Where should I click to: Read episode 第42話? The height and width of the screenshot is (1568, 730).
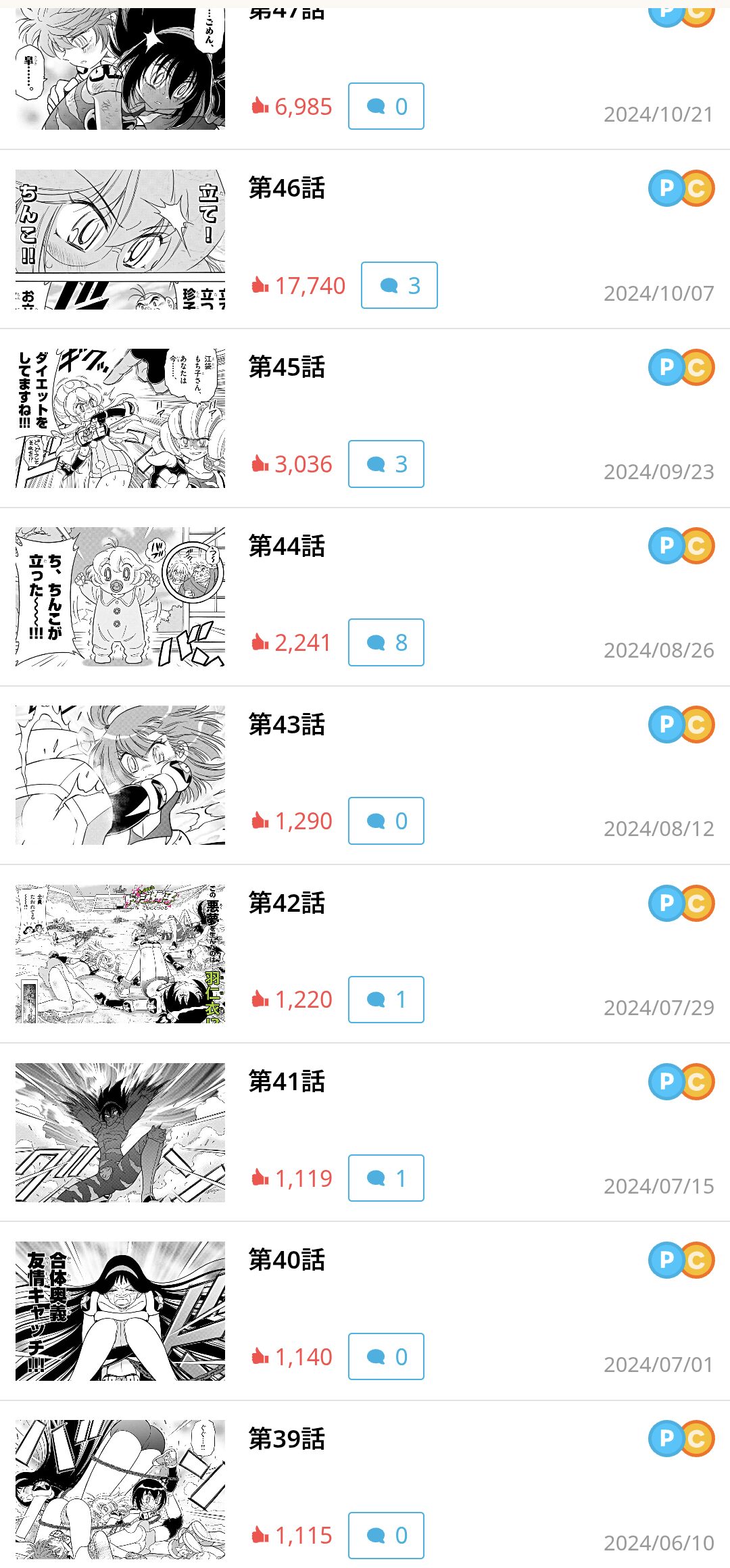[x=287, y=903]
